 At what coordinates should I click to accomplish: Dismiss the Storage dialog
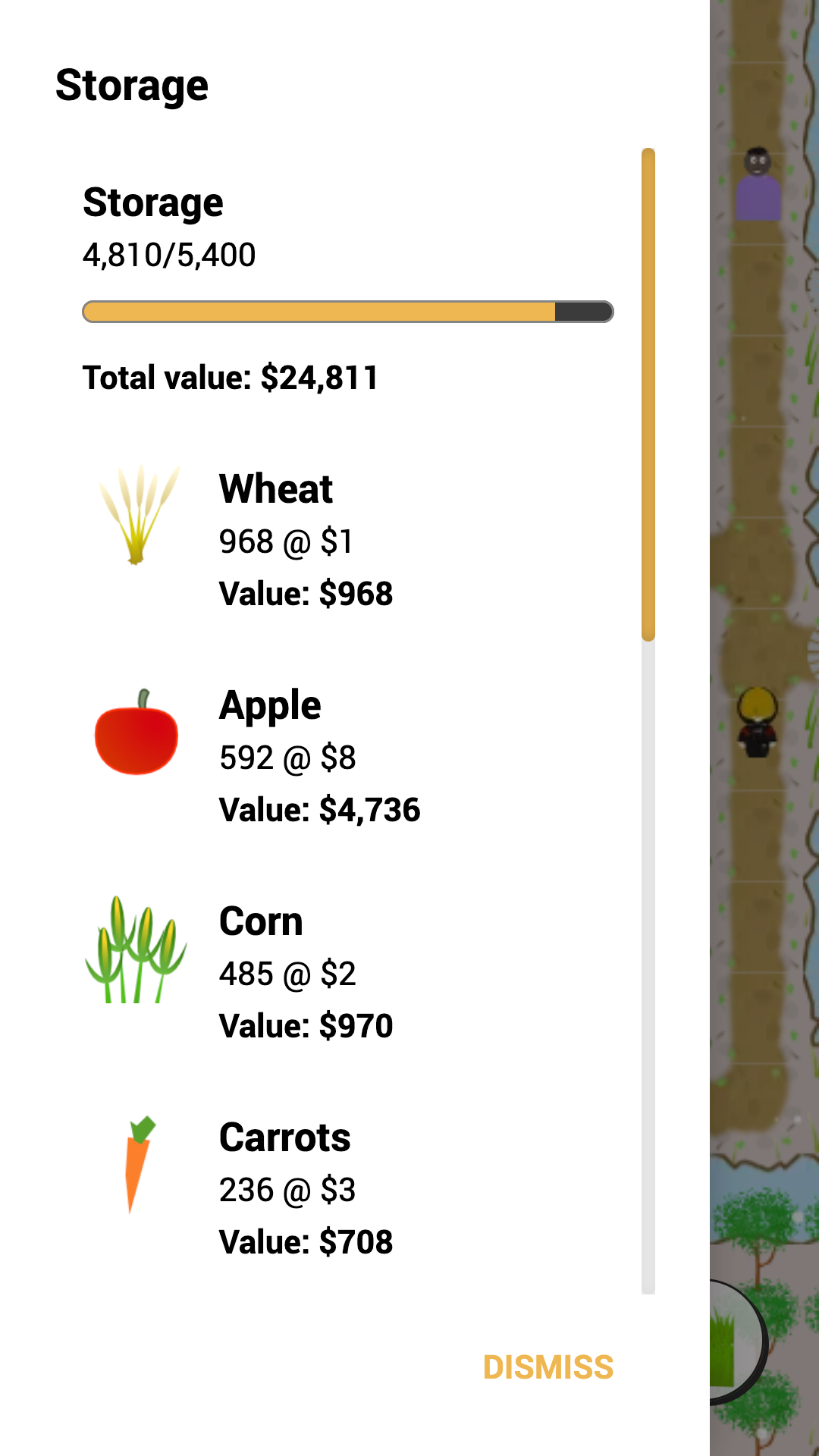(548, 1367)
